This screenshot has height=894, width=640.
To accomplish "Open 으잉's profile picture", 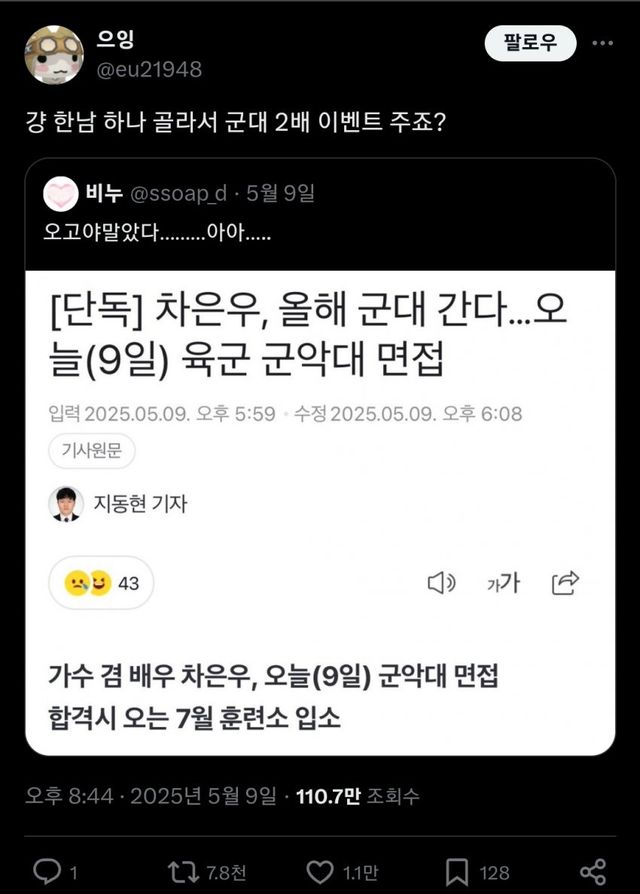I will point(53,54).
